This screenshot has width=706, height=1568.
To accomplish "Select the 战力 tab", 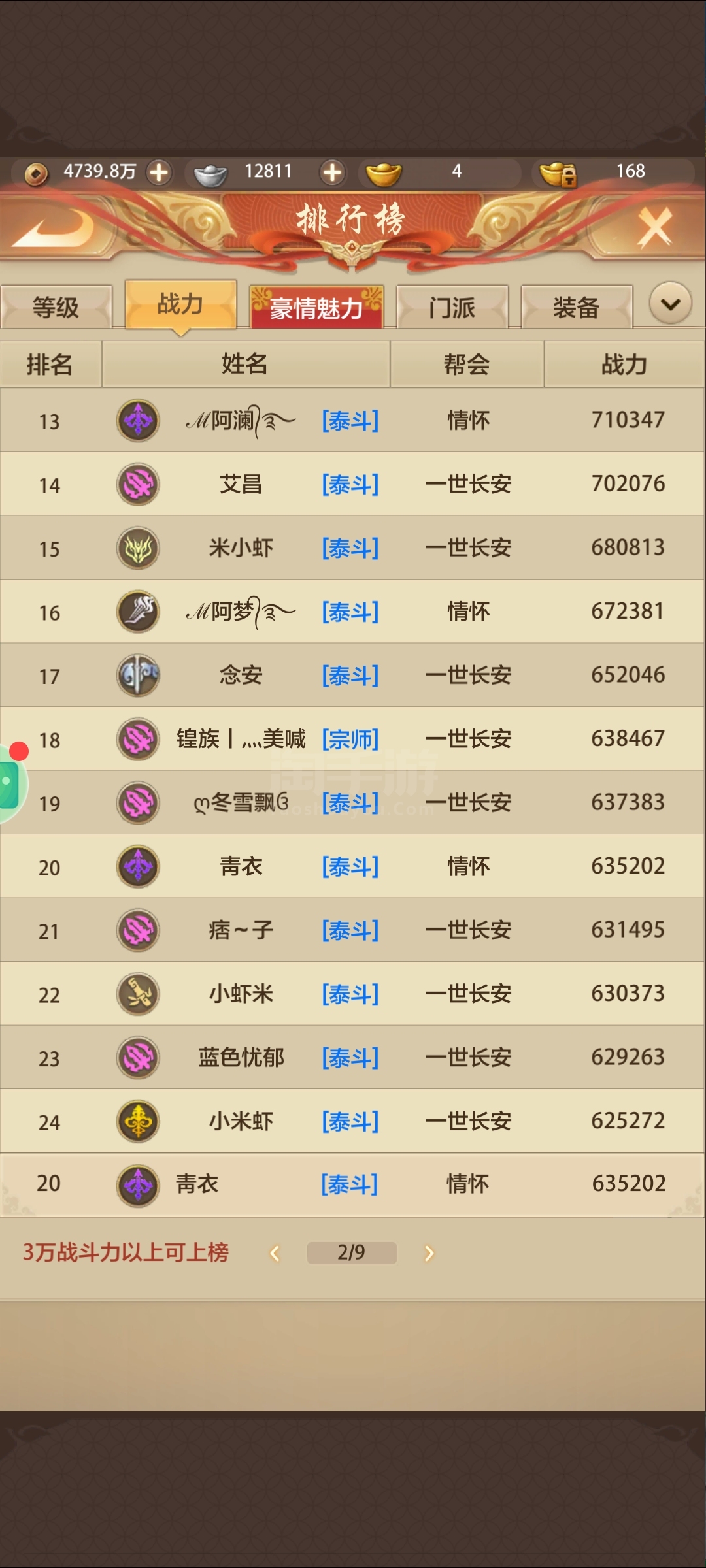I will coord(180,304).
